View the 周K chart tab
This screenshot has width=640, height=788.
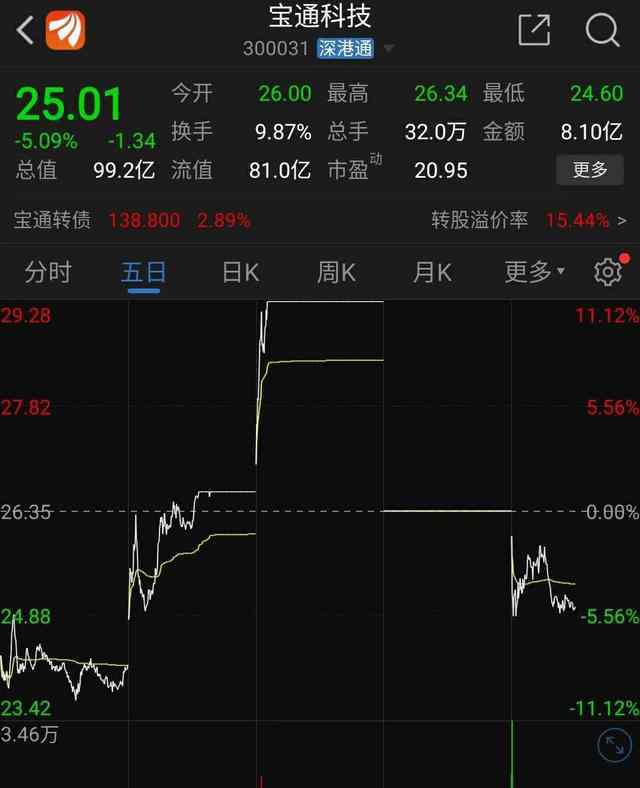coord(336,272)
